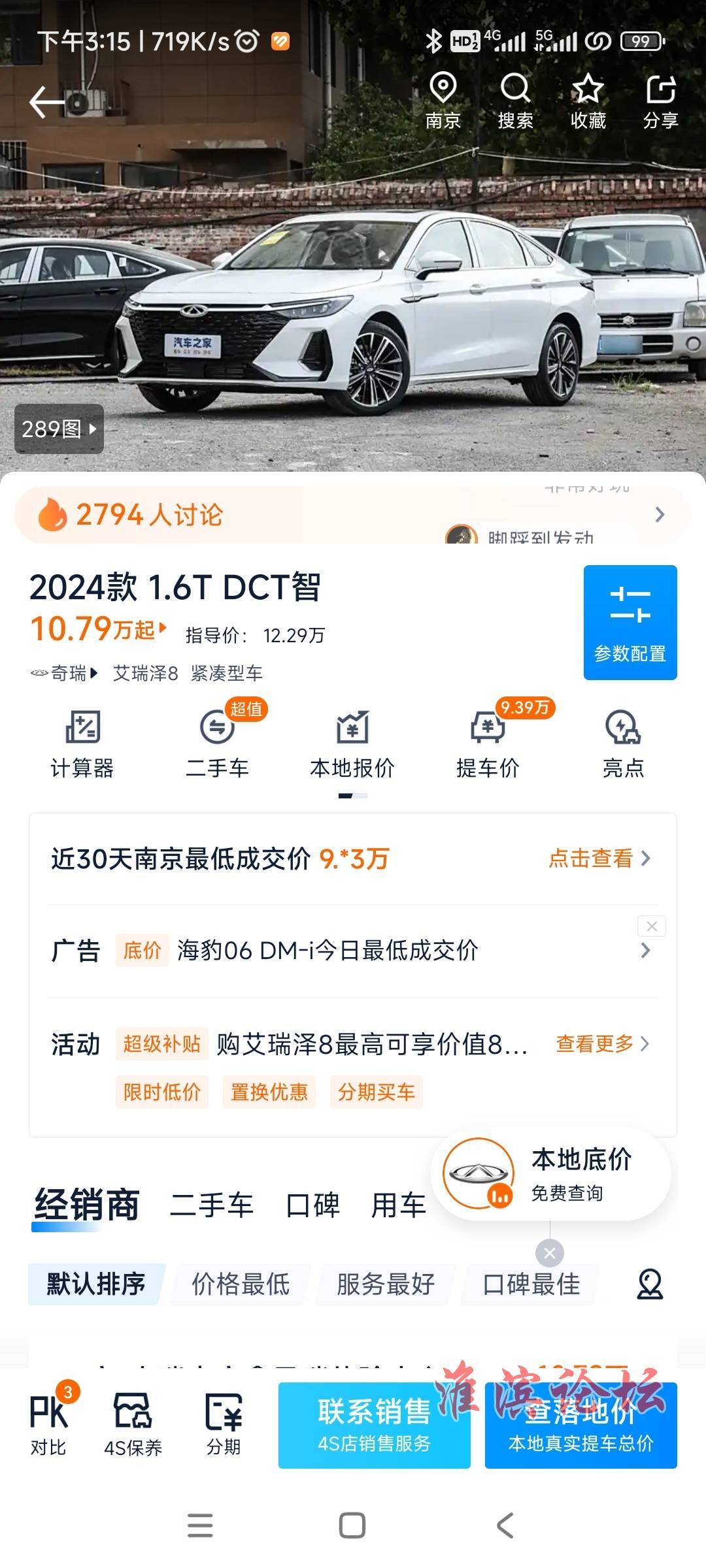Add this car to 收藏 favorites

(x=588, y=100)
